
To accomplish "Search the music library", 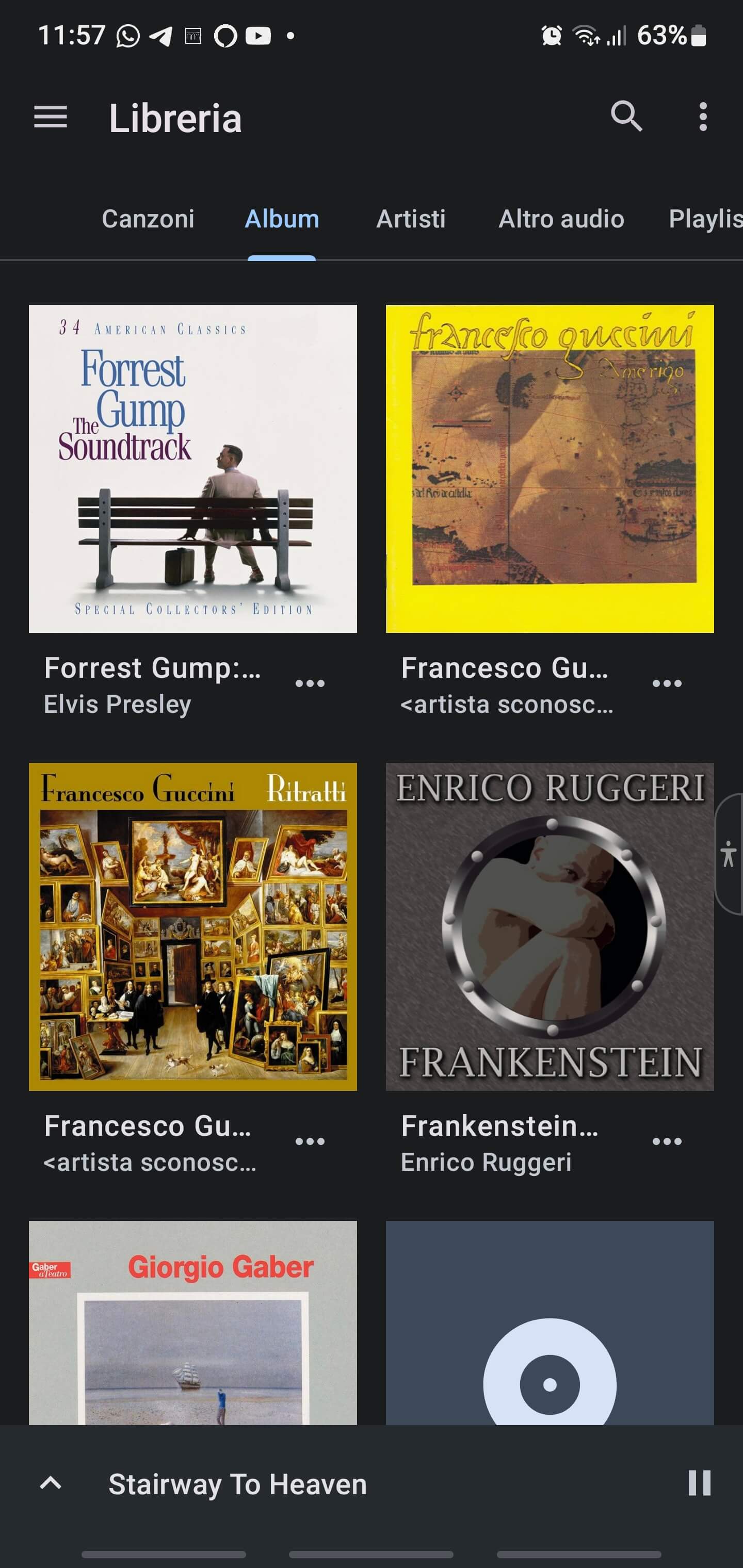I will [626, 116].
